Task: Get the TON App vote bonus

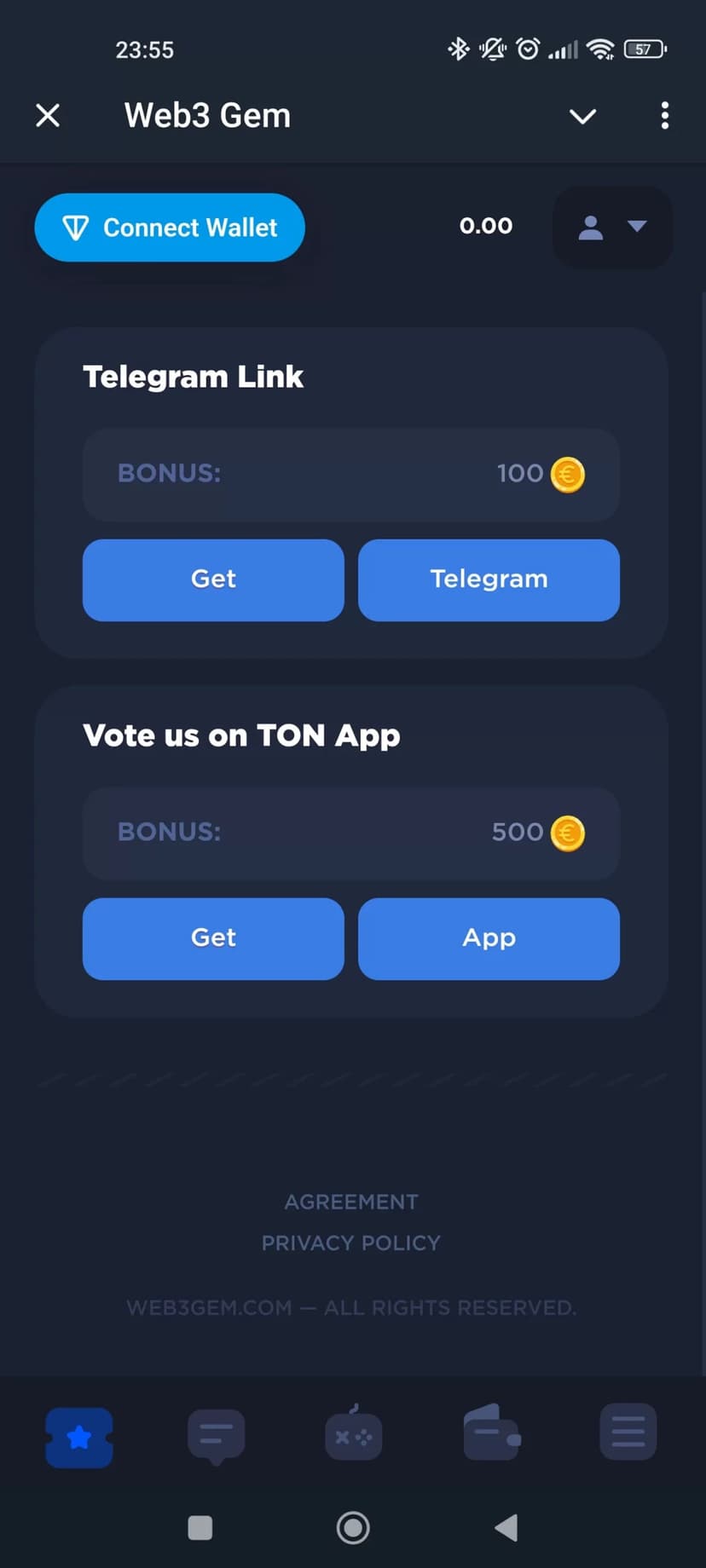Action: tap(213, 938)
